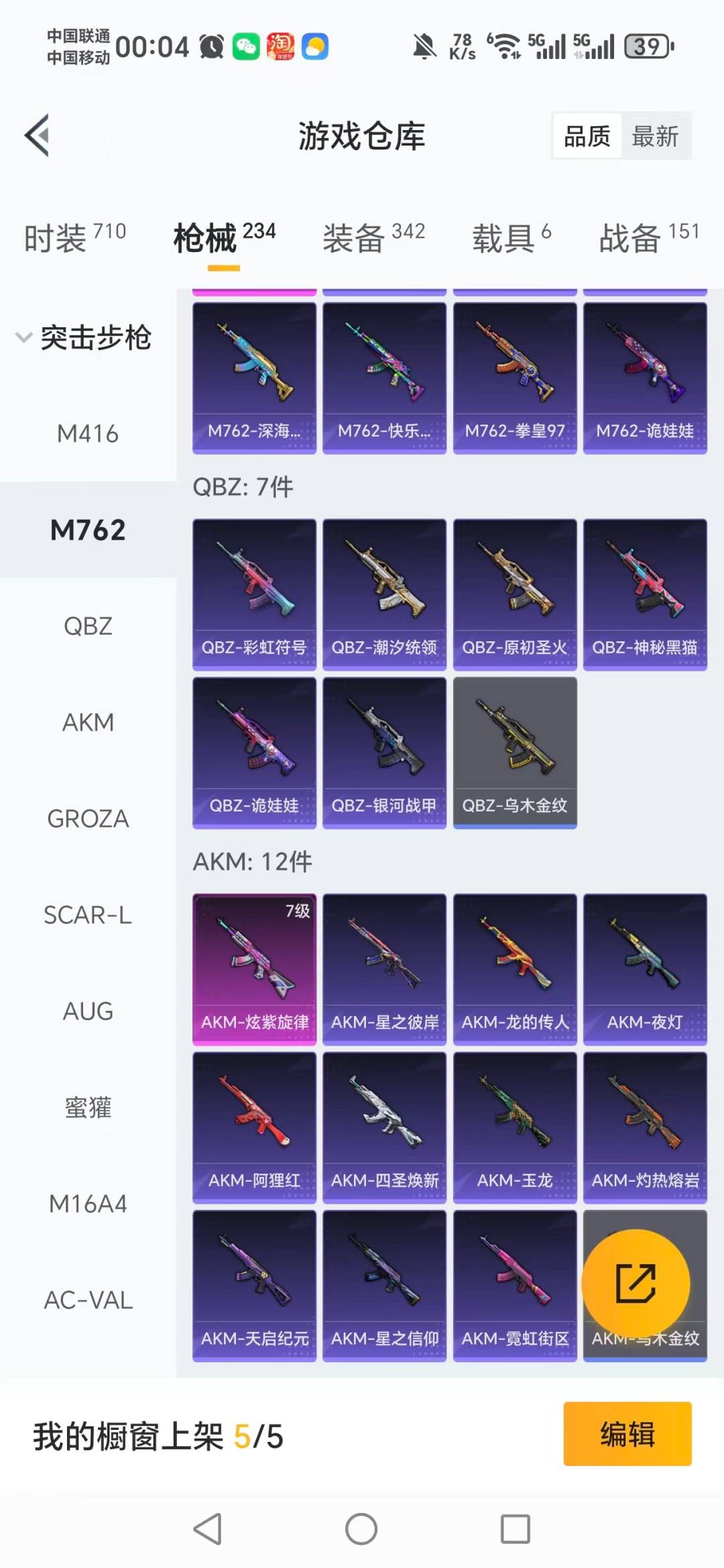Screen dimensions: 724x1568
Task: Tap the 编辑 button
Action: tap(627, 1434)
